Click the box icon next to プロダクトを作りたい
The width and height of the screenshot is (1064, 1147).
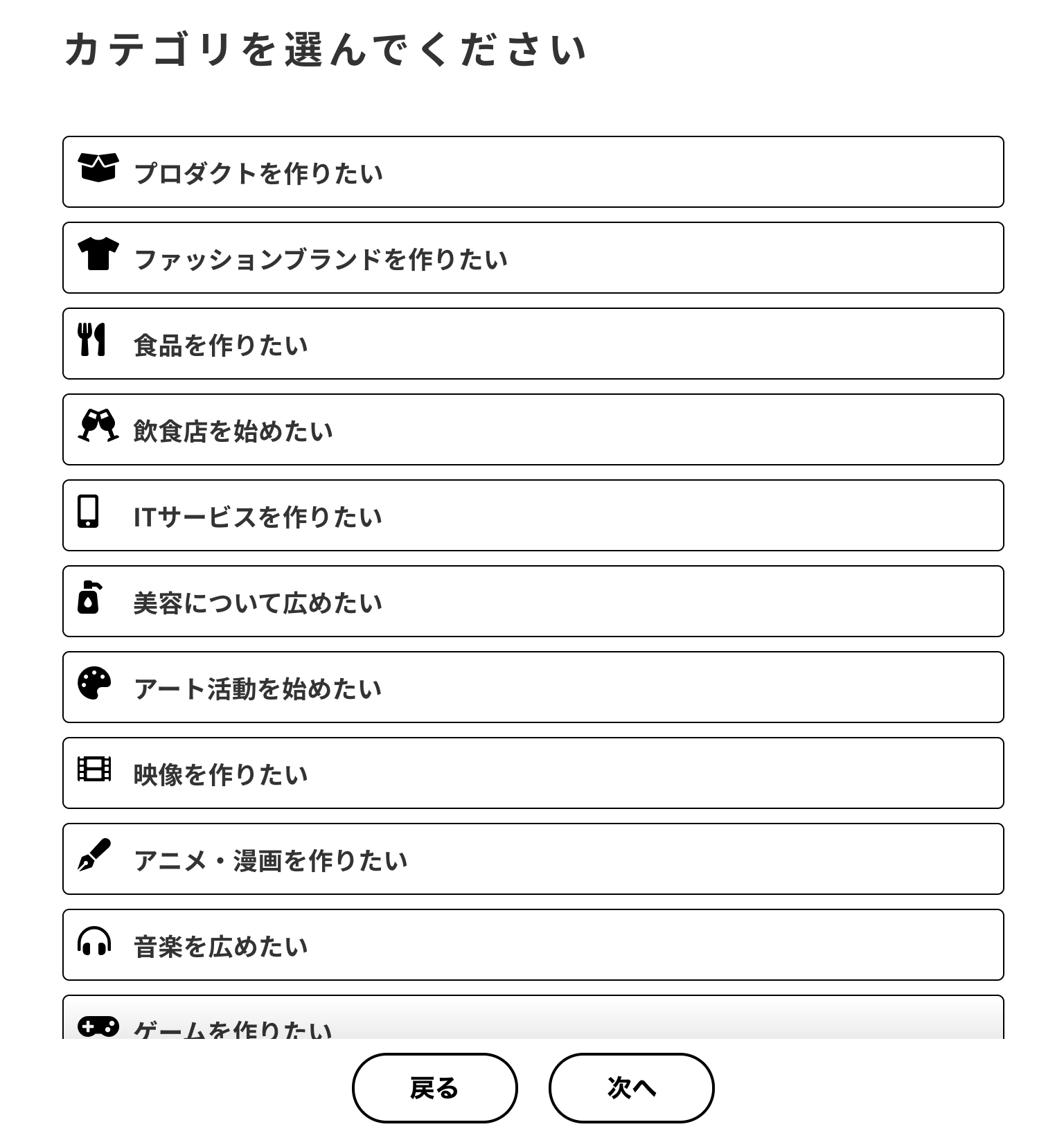97,170
